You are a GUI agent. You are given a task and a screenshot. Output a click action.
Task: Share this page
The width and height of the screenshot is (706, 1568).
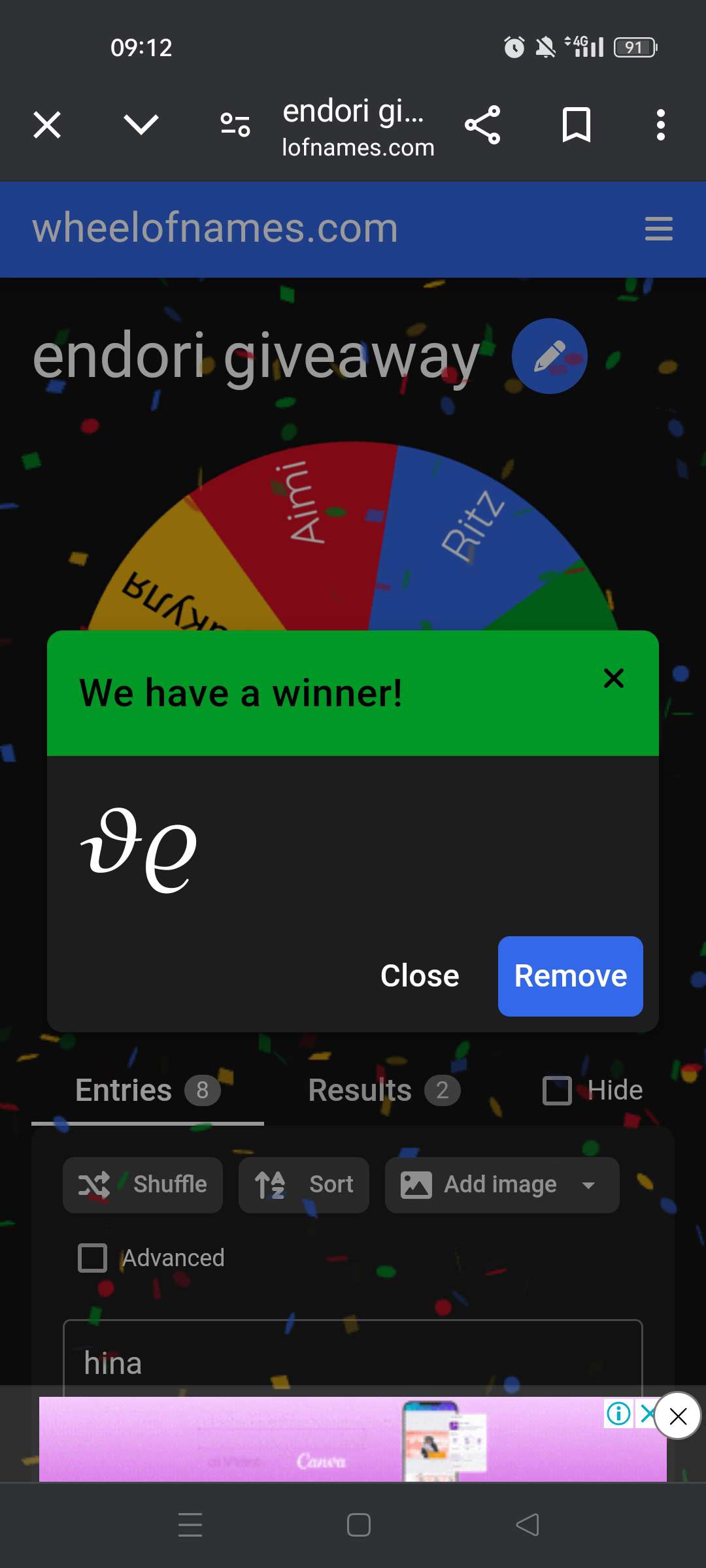pos(482,125)
